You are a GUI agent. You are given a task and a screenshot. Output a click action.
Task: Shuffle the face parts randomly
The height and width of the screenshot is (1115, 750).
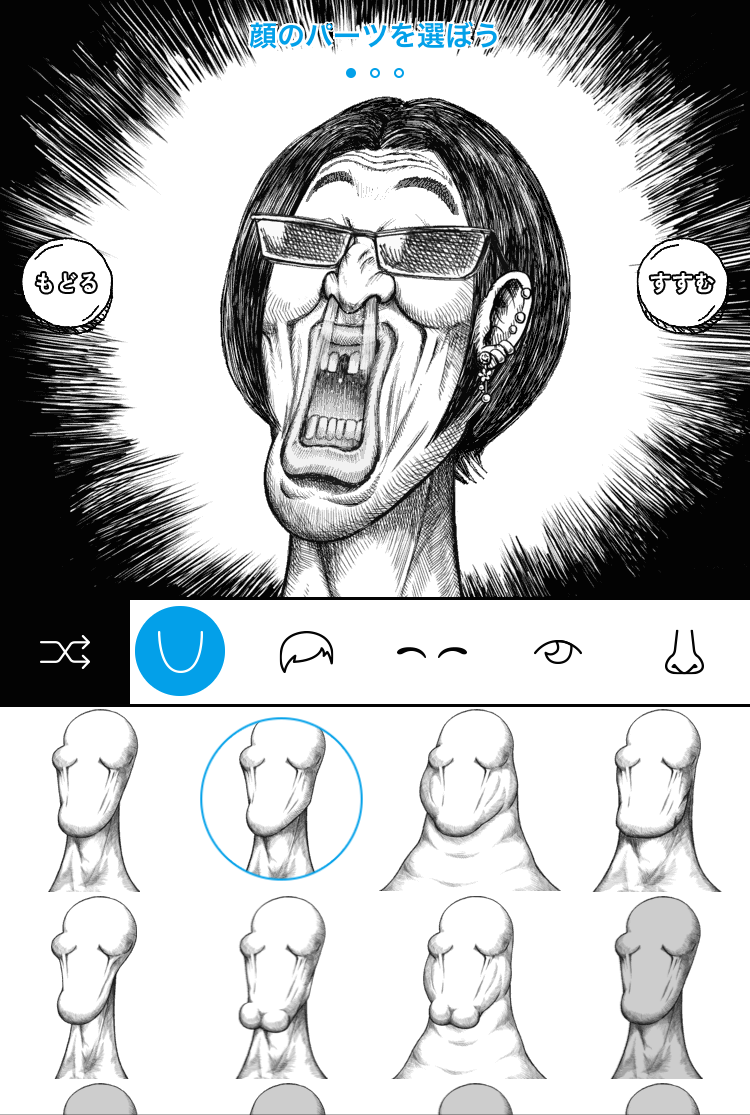point(65,653)
